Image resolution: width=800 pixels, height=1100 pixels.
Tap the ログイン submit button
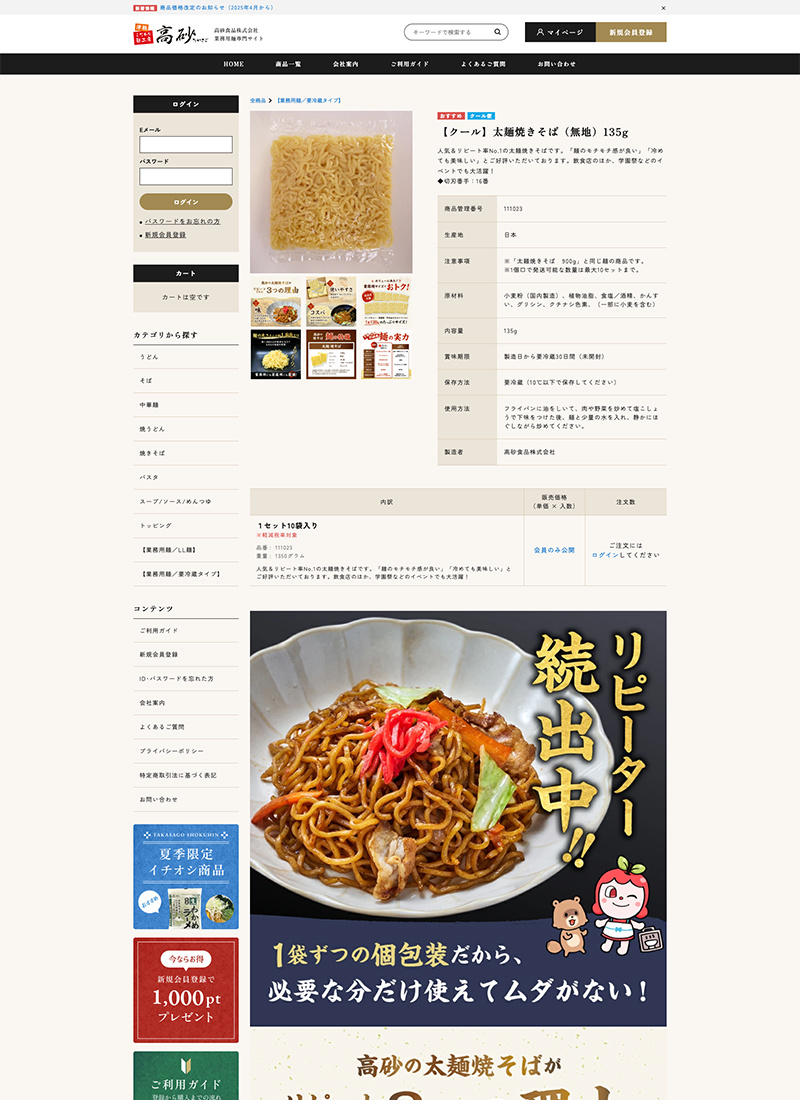(x=186, y=202)
